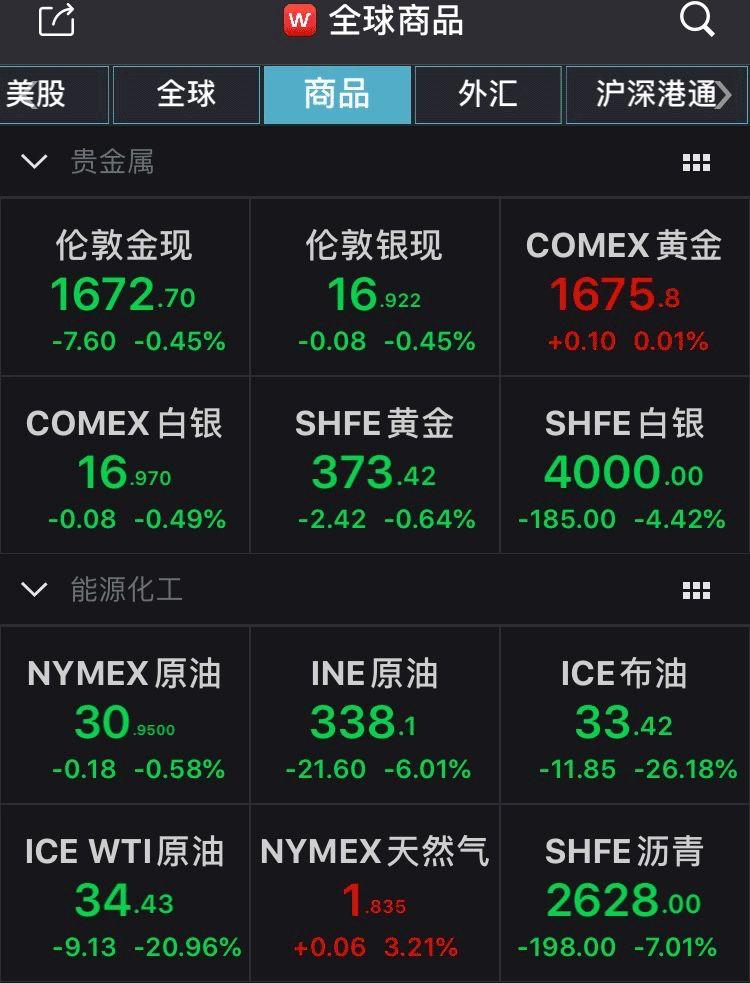Change grid layout for 贵金属 section
750x983 pixels.
coord(696,163)
